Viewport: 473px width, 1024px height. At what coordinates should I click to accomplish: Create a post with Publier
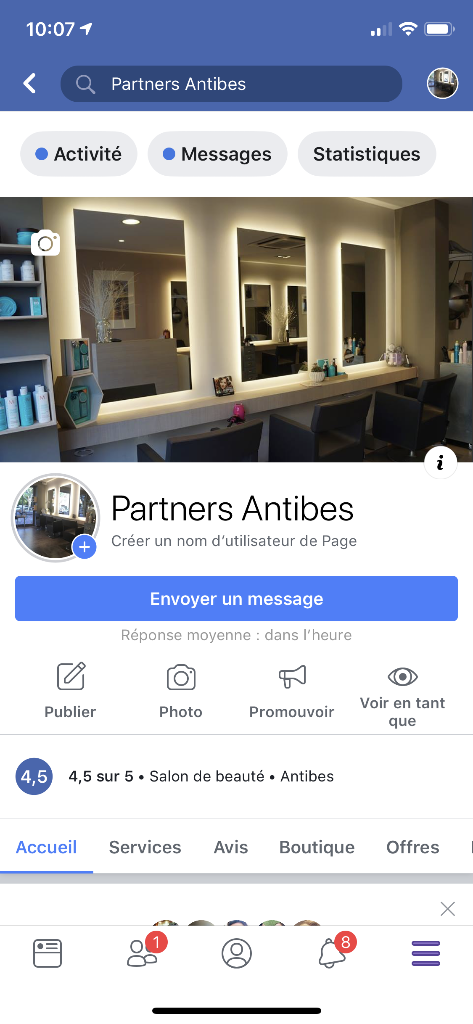pyautogui.click(x=71, y=690)
